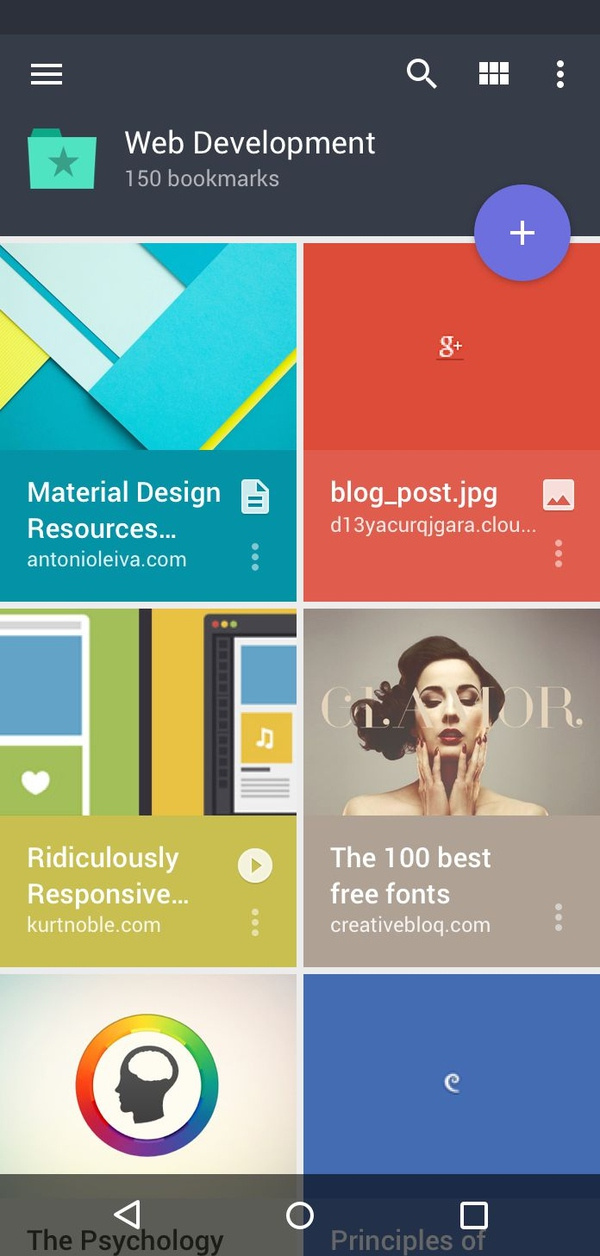The image size is (600, 1256).
Task: Open Material Design Resources bookmark
Action: [x=148, y=422]
